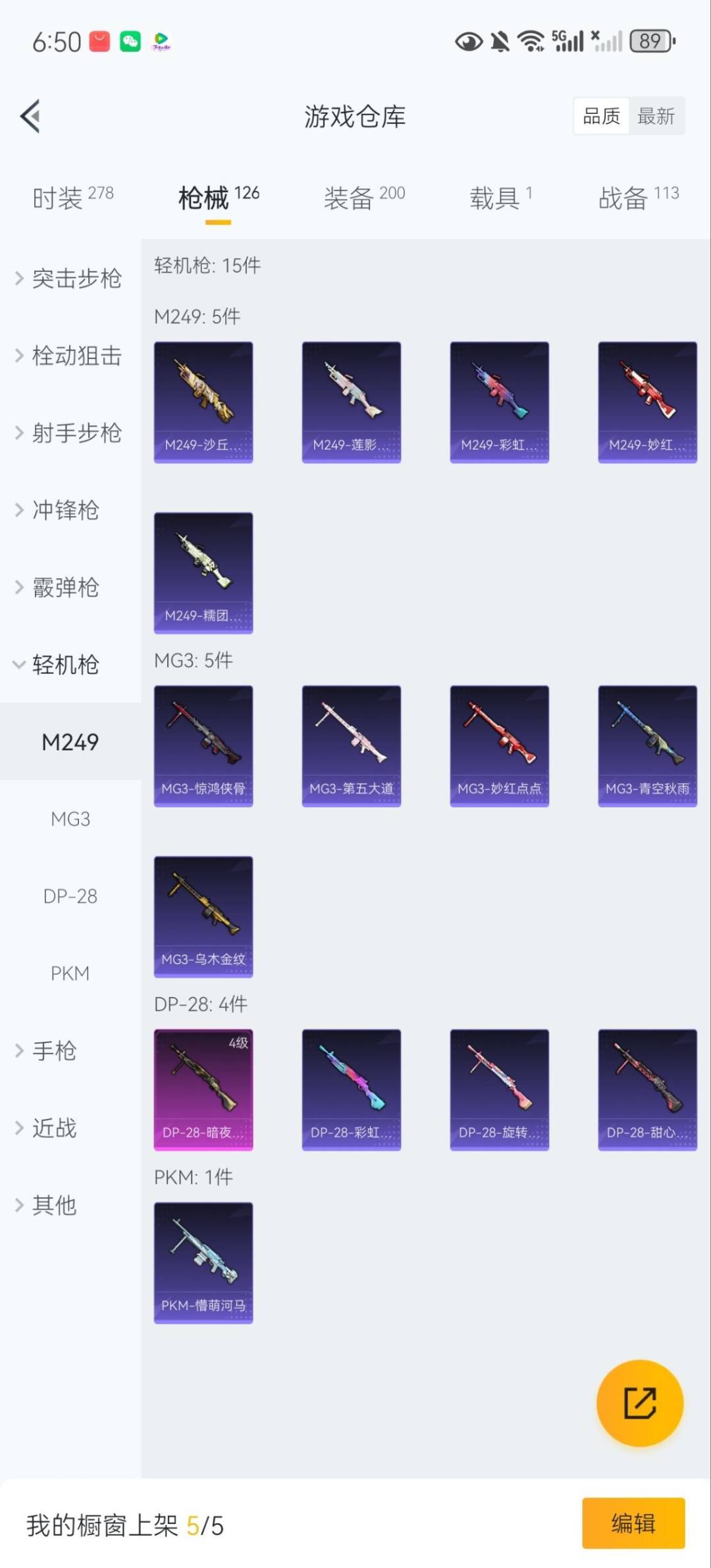This screenshot has height=1568, width=711.
Task: Select the DP-28-彩虹 skin thumbnail
Action: click(x=351, y=1090)
